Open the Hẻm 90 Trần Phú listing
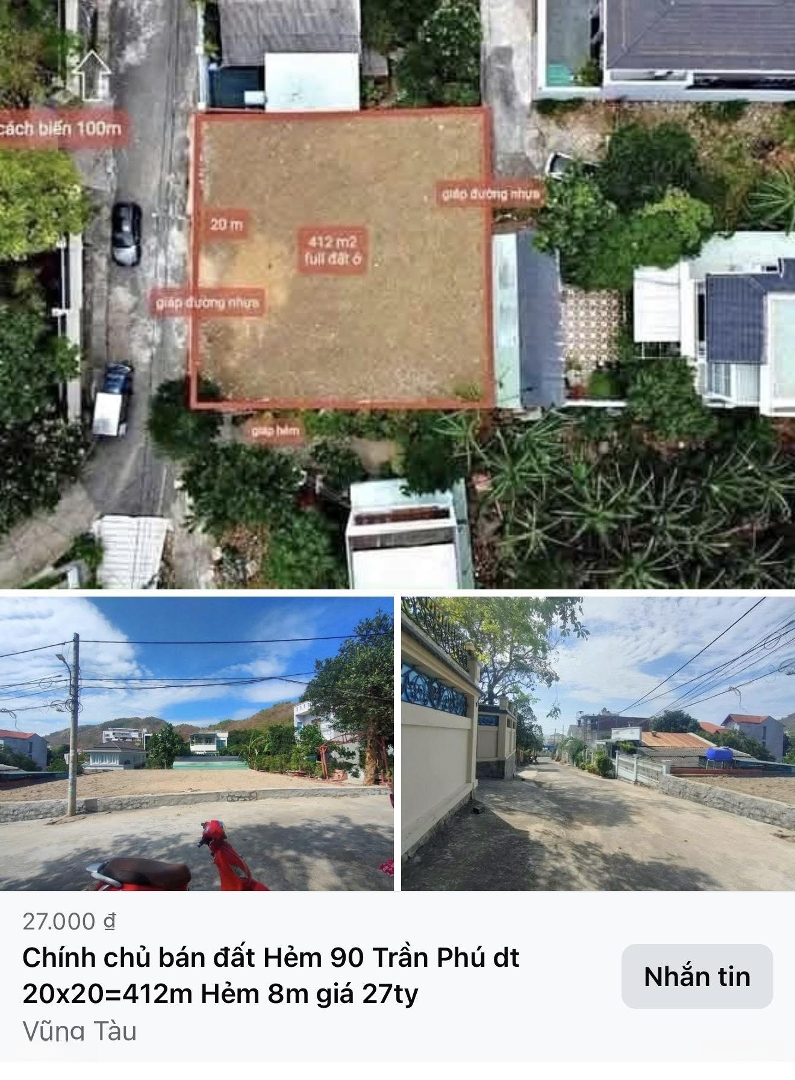The image size is (795, 1080). click(x=271, y=975)
